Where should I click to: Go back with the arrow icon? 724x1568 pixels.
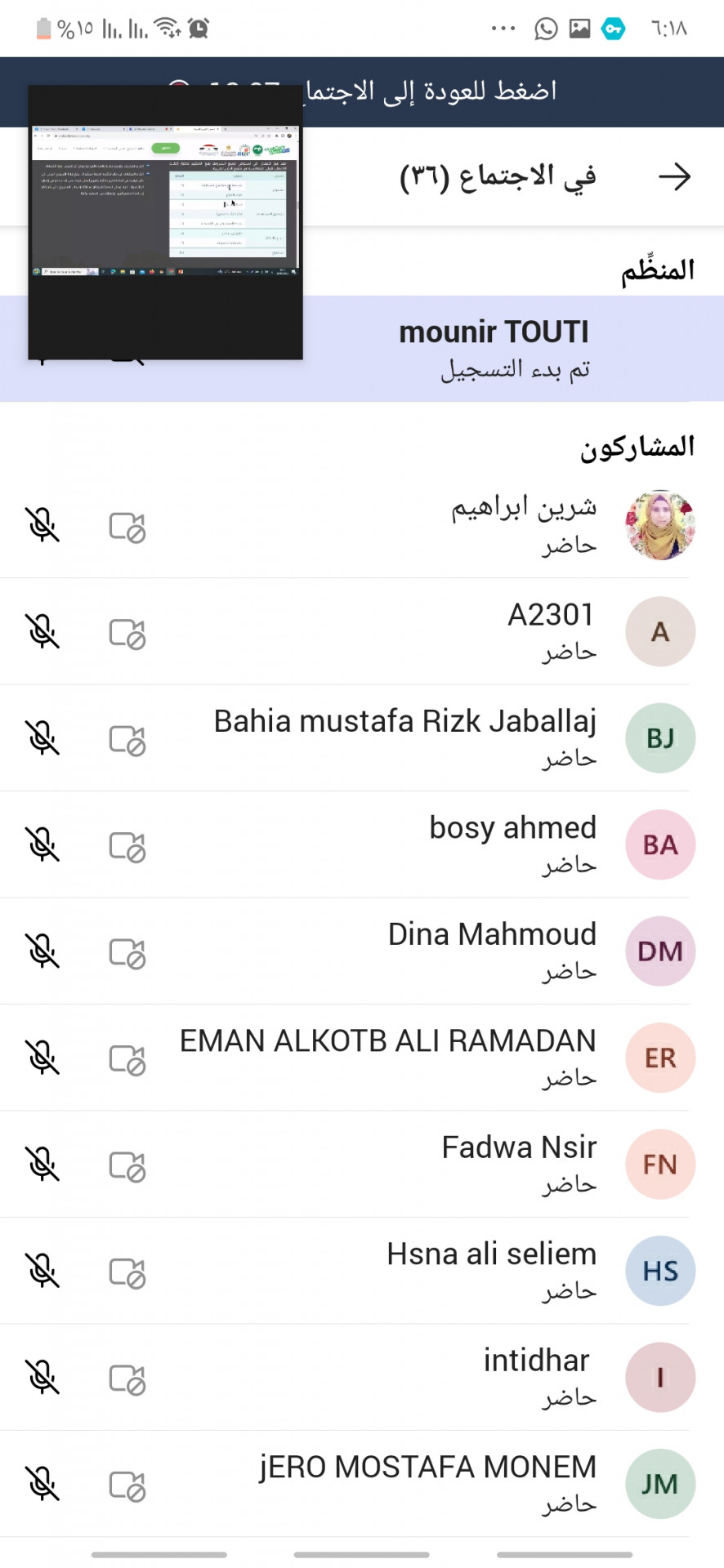tap(674, 176)
